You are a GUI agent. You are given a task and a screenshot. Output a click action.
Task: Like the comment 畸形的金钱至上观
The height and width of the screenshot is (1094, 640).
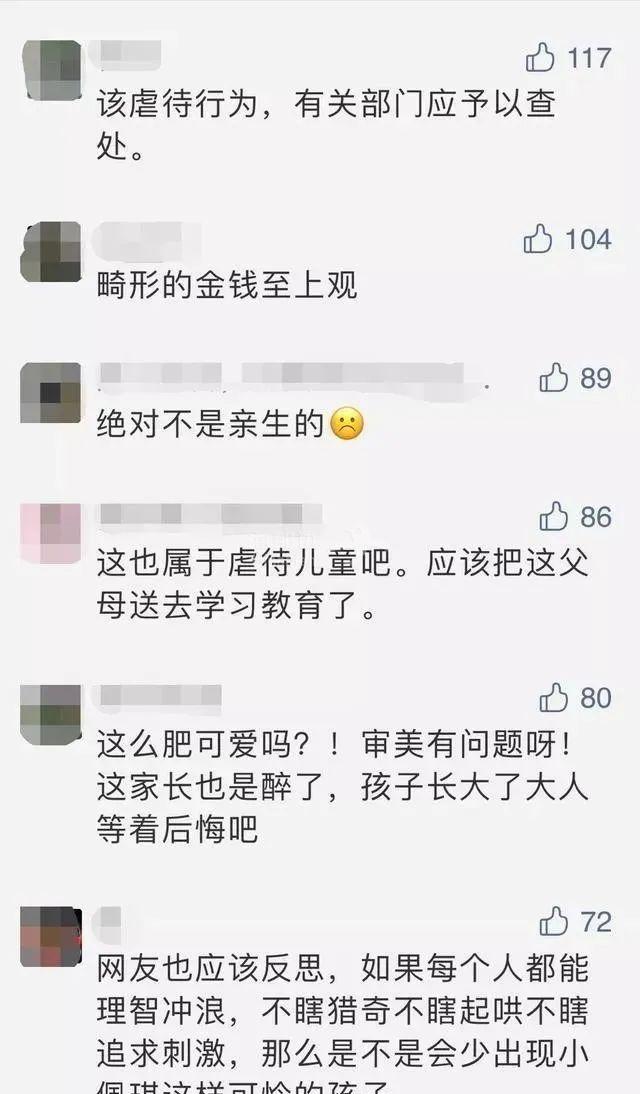539,239
